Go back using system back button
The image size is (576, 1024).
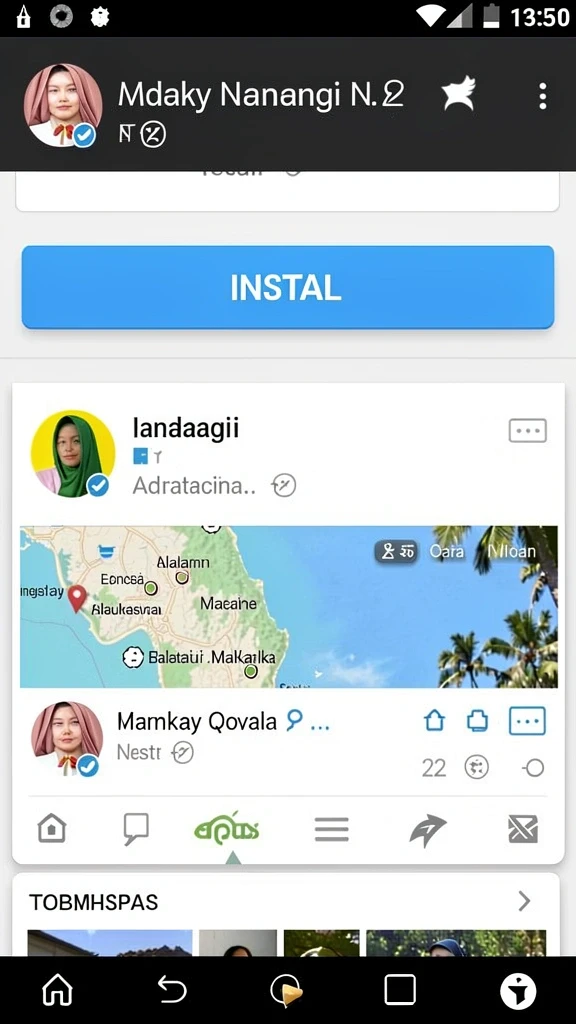tap(173, 989)
